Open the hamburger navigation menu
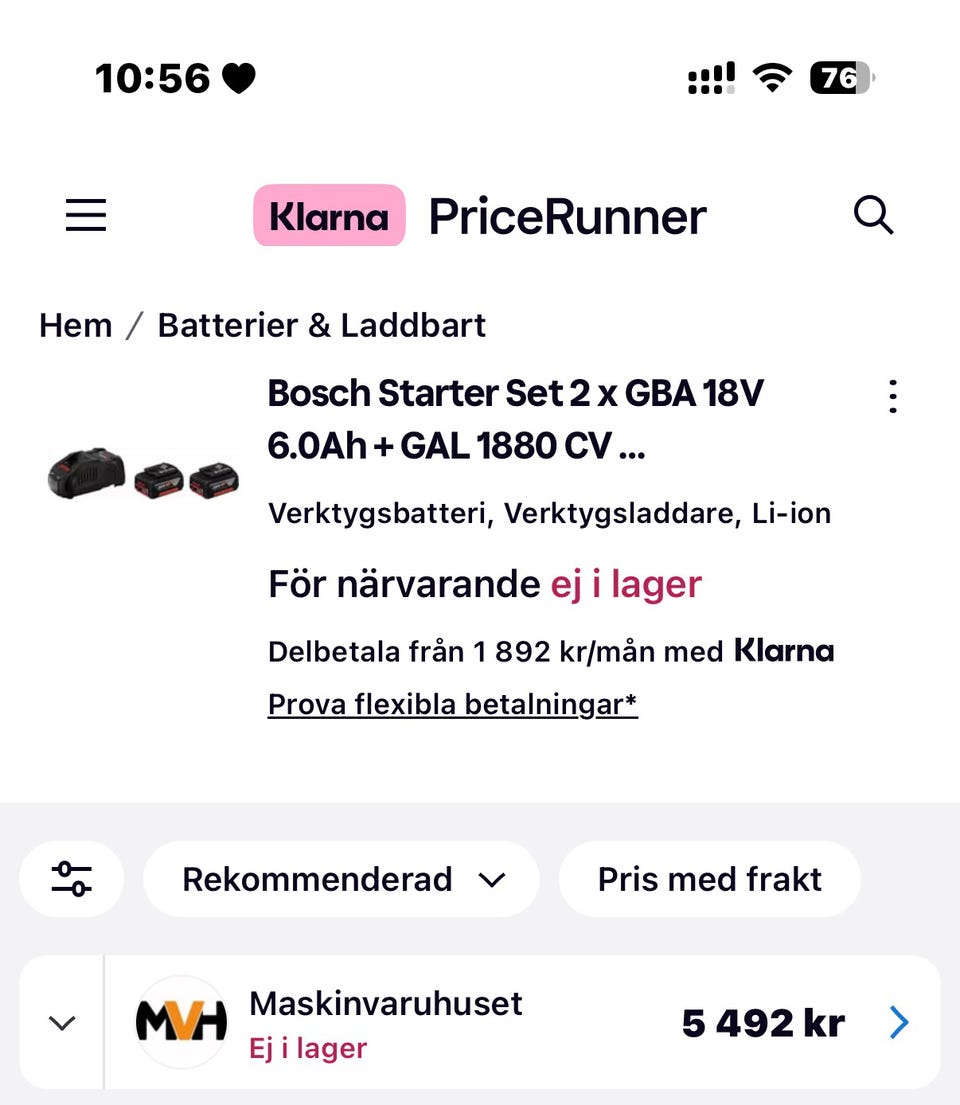 pos(86,215)
